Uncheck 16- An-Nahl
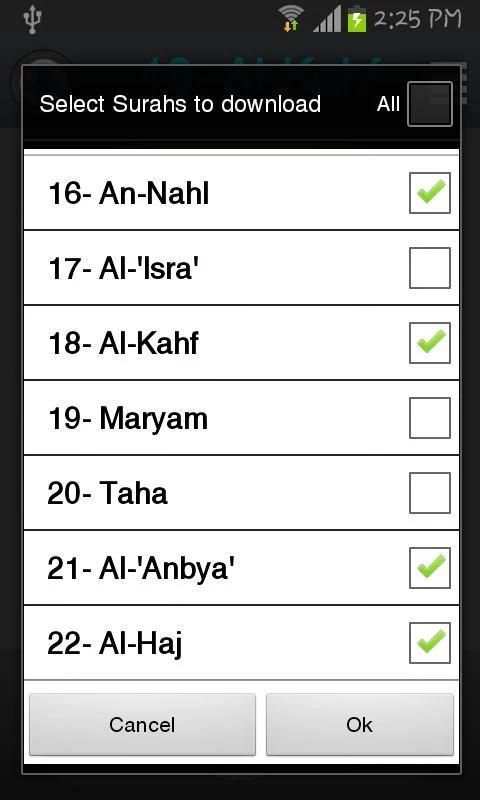480x800 pixels. point(430,193)
